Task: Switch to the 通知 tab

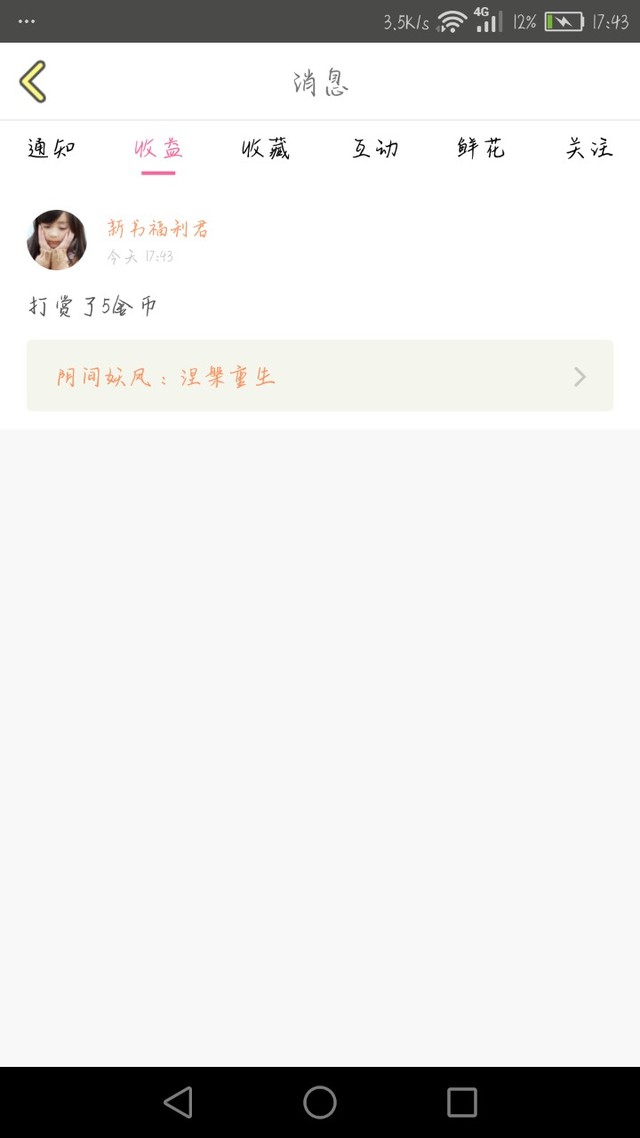Action: (52, 149)
